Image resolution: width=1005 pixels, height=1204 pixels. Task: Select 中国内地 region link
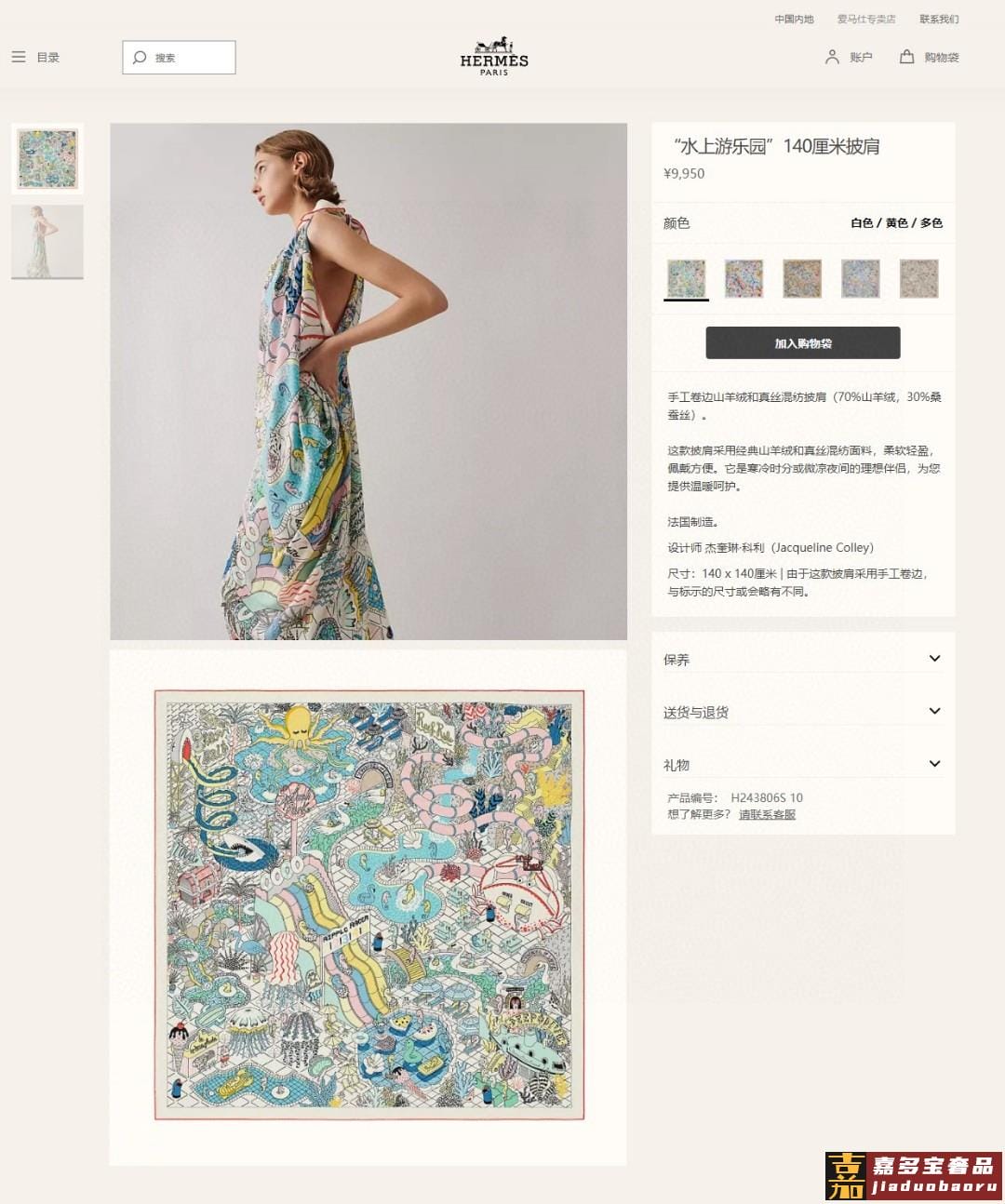pyautogui.click(x=794, y=19)
